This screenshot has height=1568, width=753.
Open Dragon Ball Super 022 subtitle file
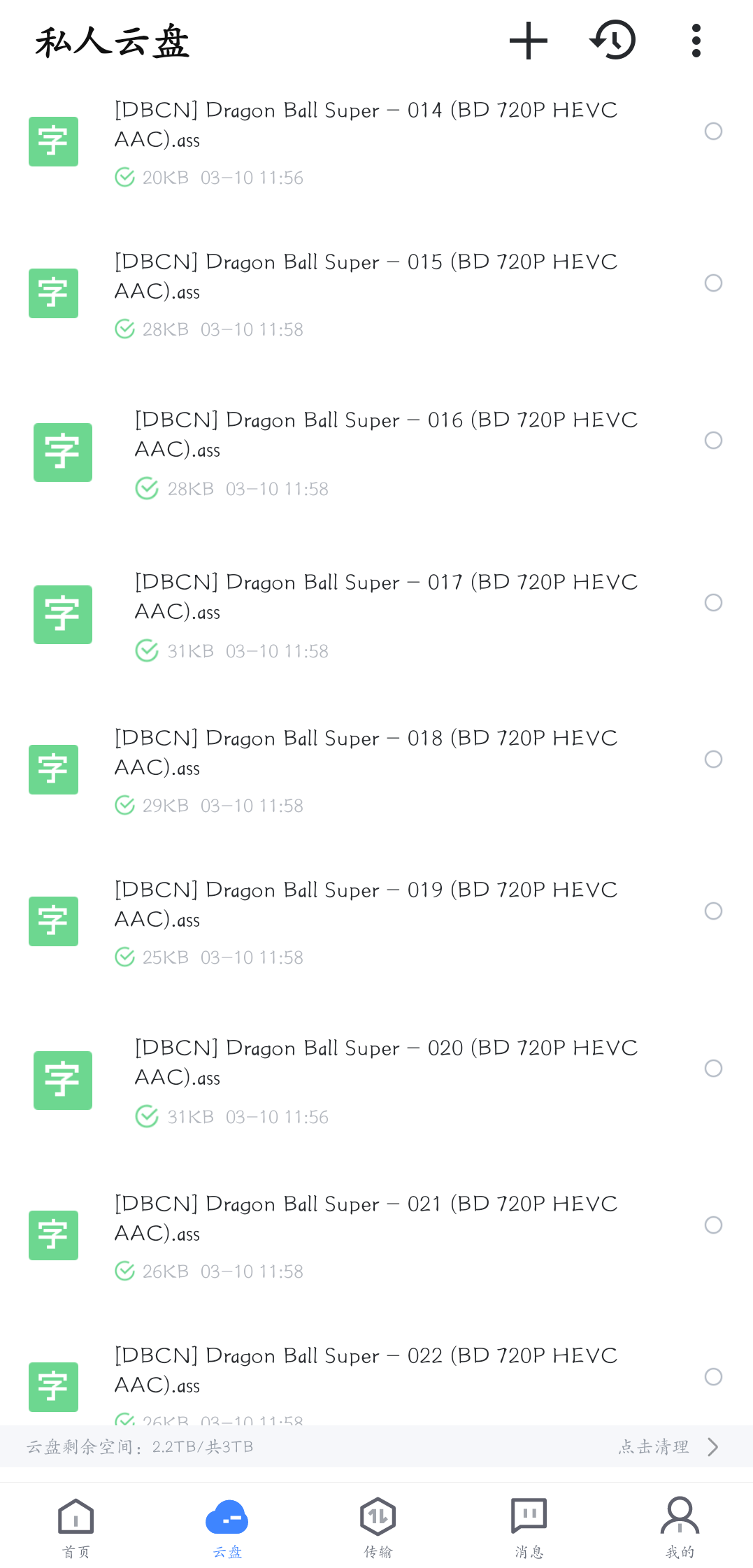tap(366, 1370)
